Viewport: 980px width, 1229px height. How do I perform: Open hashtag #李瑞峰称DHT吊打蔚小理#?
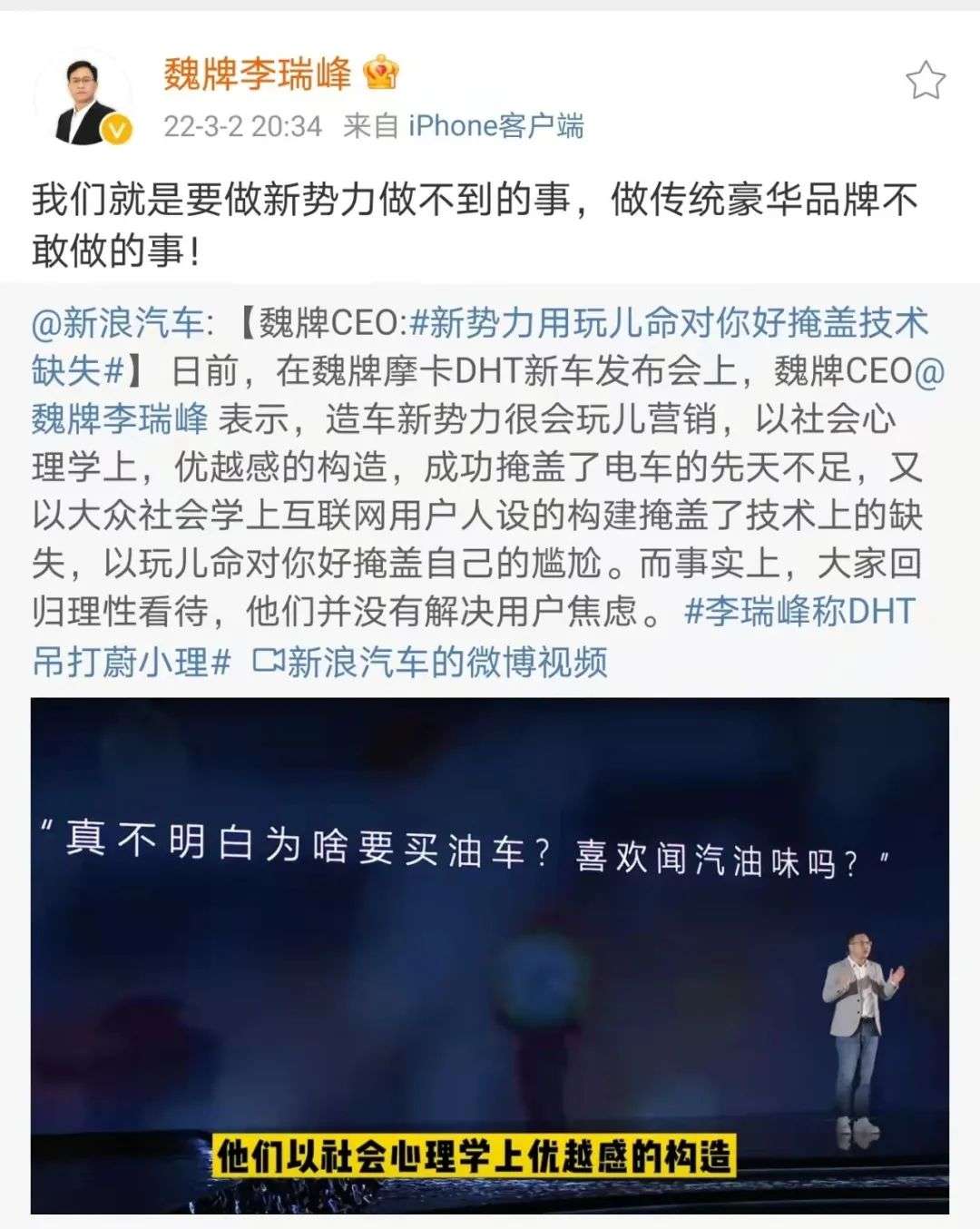point(799,612)
